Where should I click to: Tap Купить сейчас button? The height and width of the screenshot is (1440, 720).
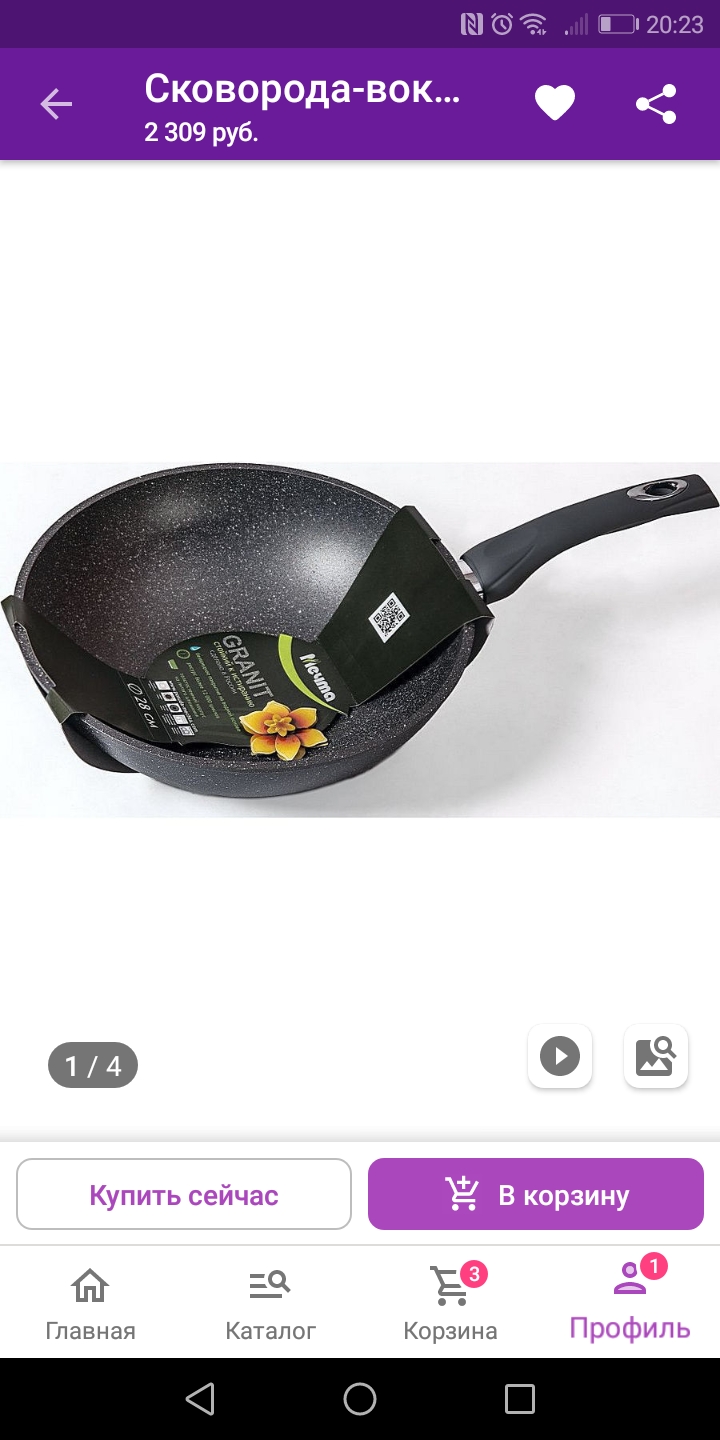(x=184, y=1194)
